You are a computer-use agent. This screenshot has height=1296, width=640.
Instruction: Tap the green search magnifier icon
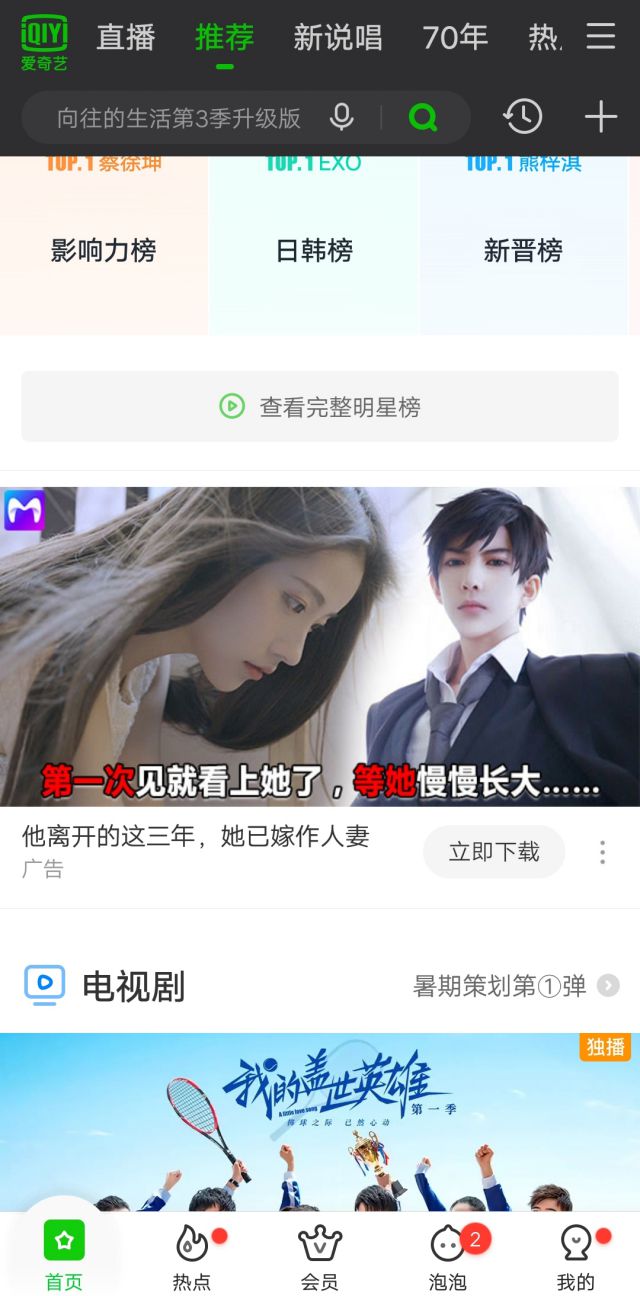pyautogui.click(x=424, y=118)
